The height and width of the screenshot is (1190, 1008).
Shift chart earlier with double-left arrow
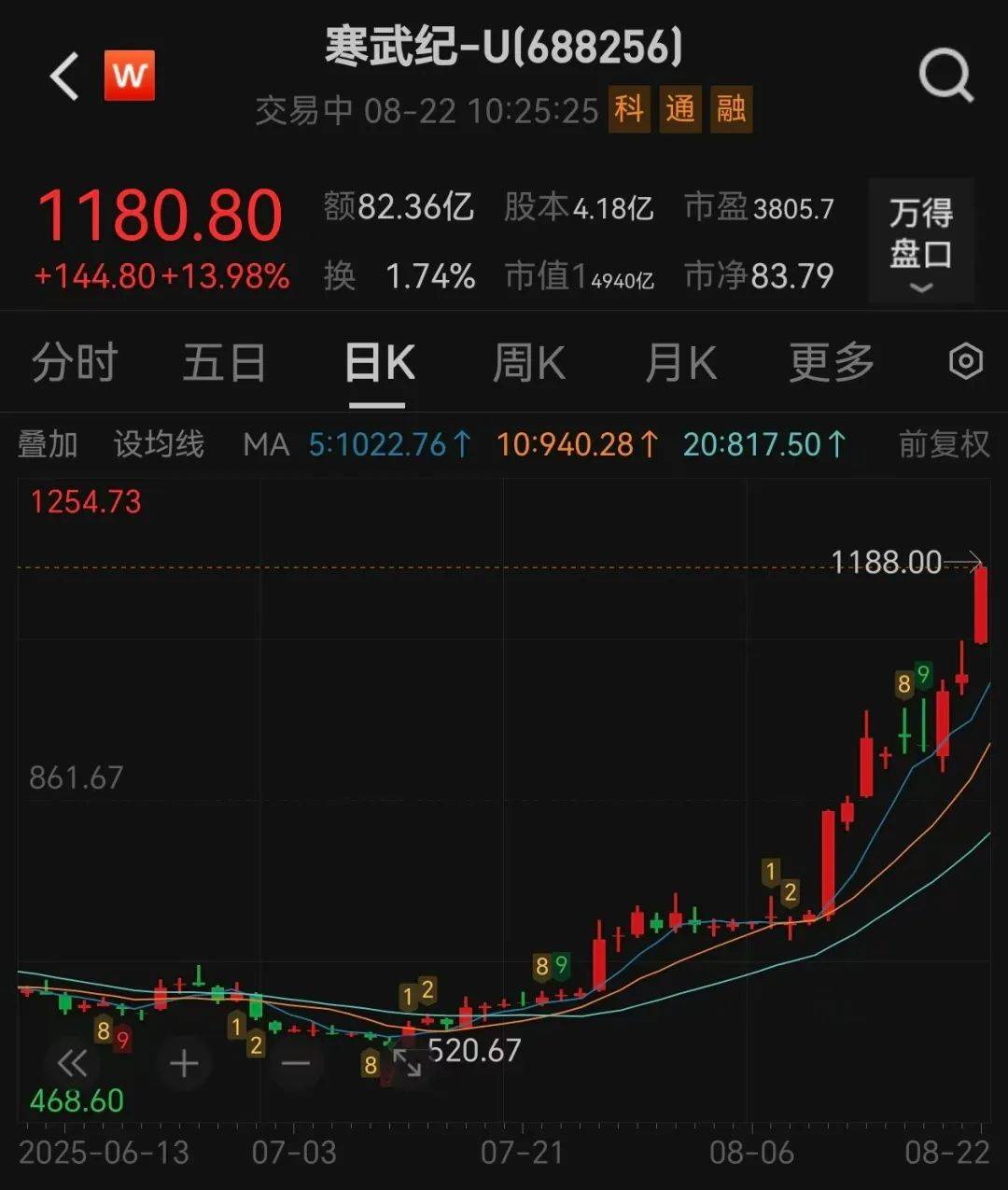click(72, 1063)
